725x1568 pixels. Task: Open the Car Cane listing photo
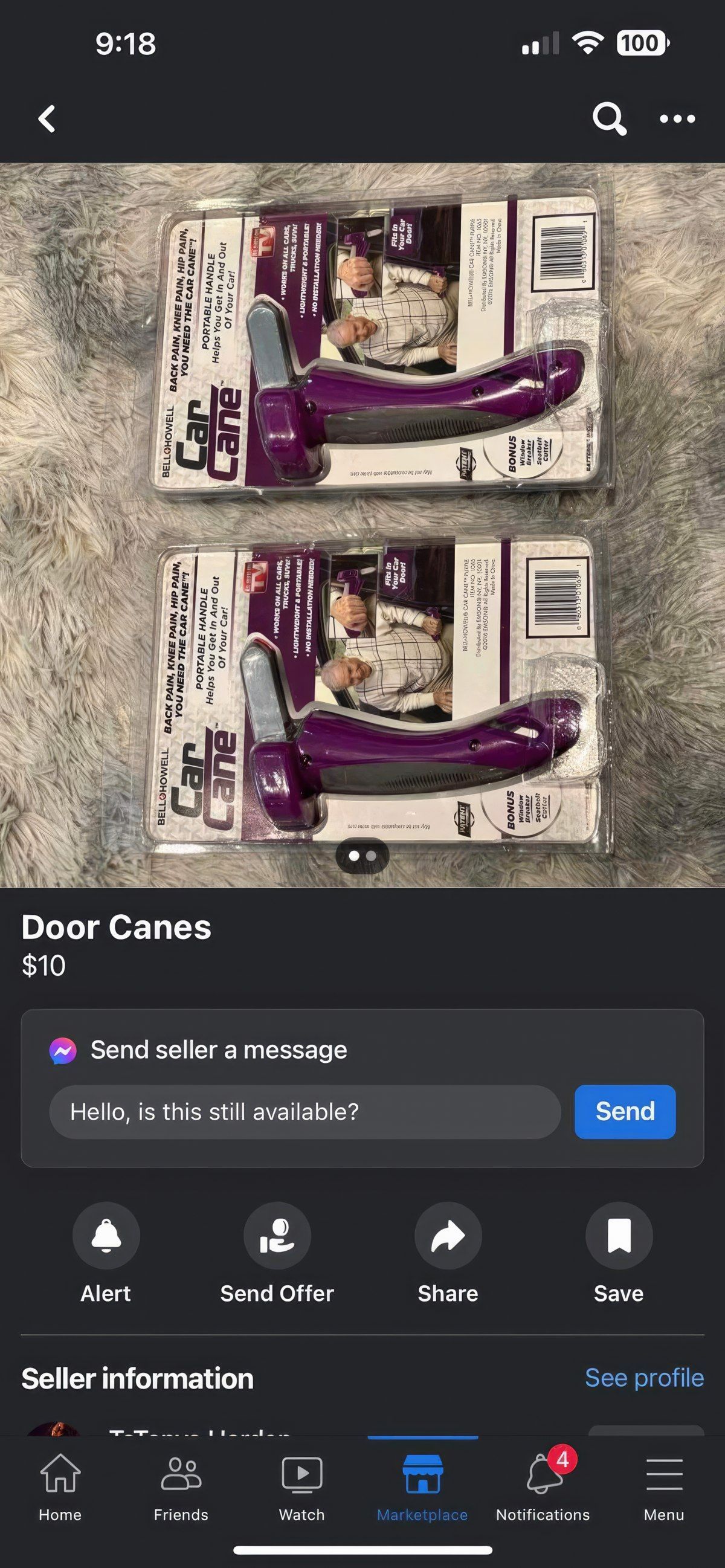362,523
